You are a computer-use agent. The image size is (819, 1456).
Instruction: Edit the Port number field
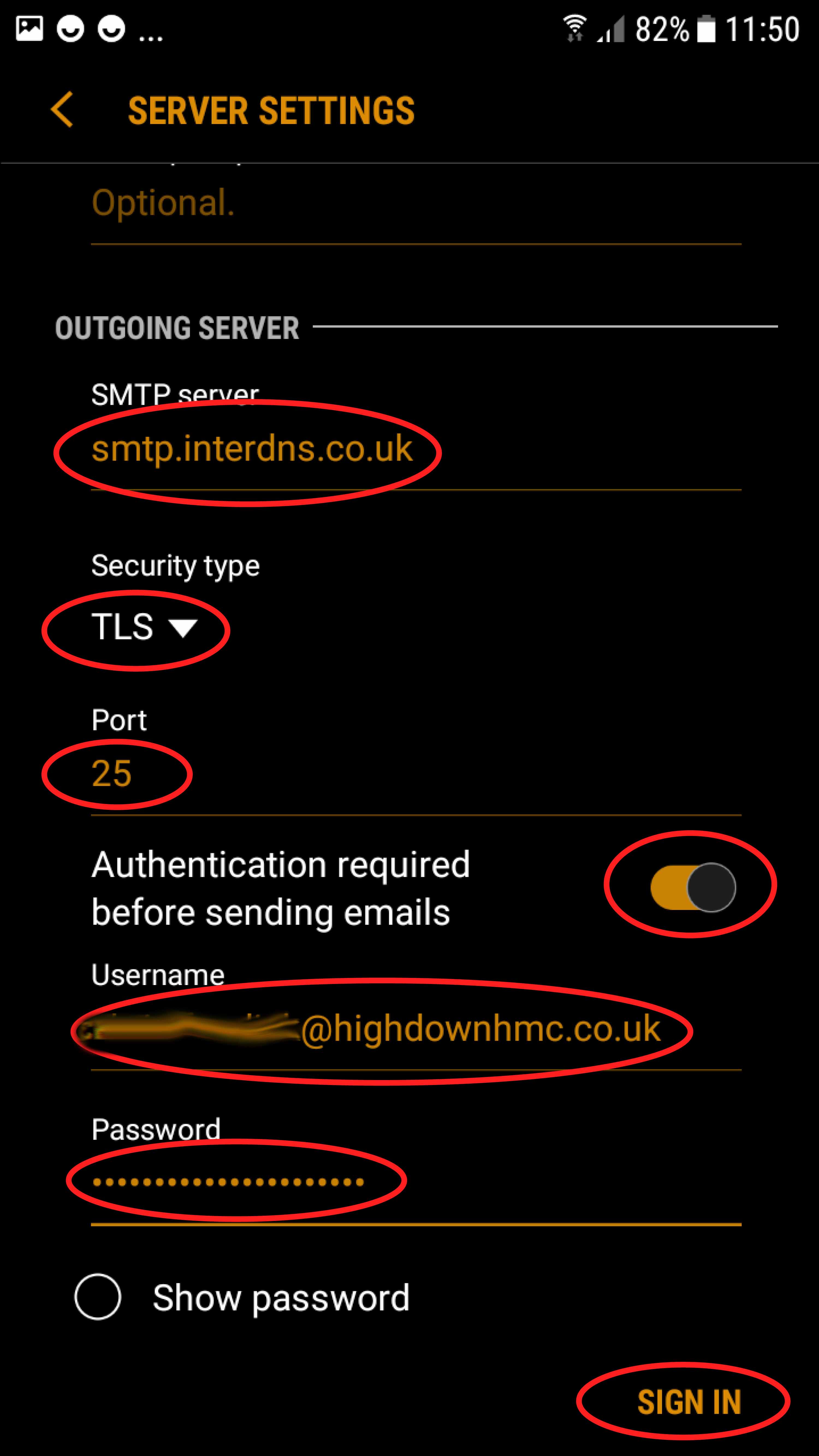[416, 774]
